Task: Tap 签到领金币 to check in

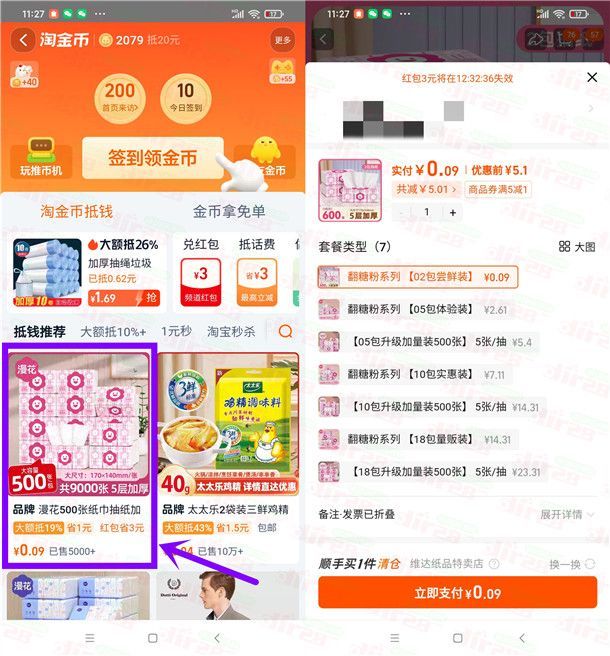Action: tap(150, 159)
